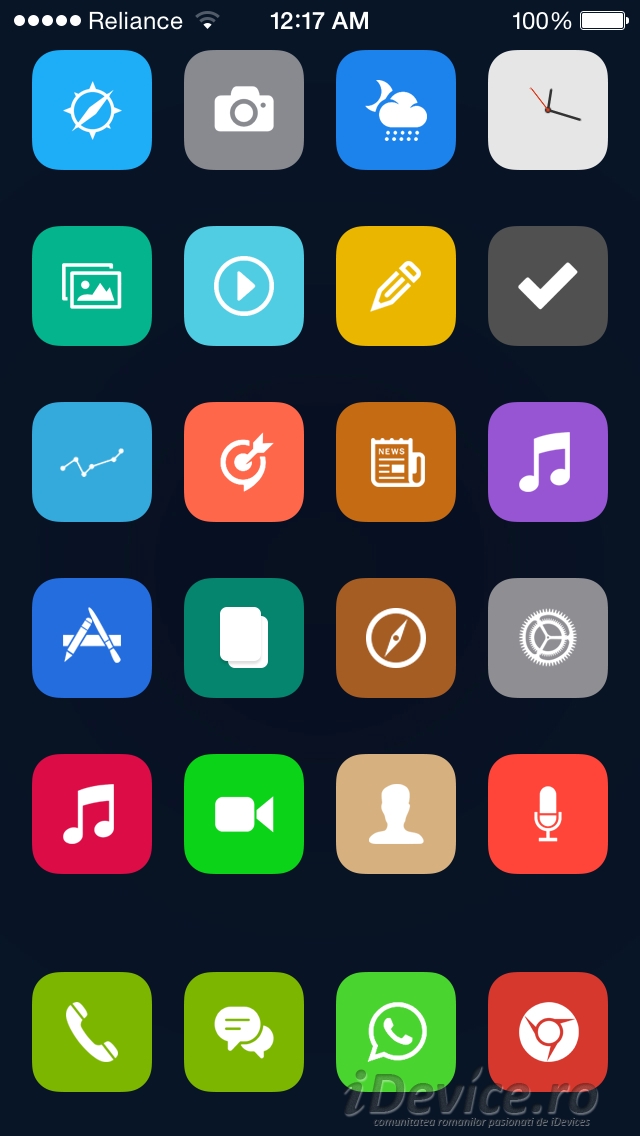
Task: Launch the Weather app icon
Action: click(396, 110)
